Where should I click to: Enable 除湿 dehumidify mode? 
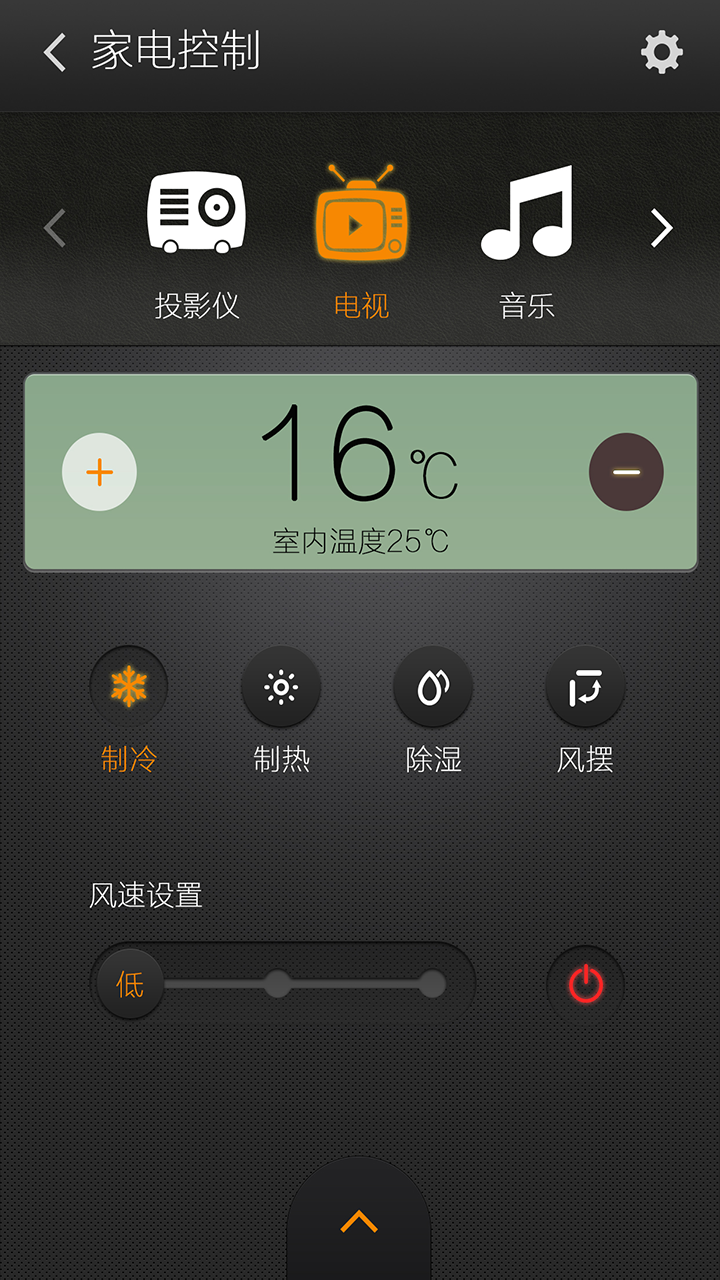pyautogui.click(x=433, y=687)
